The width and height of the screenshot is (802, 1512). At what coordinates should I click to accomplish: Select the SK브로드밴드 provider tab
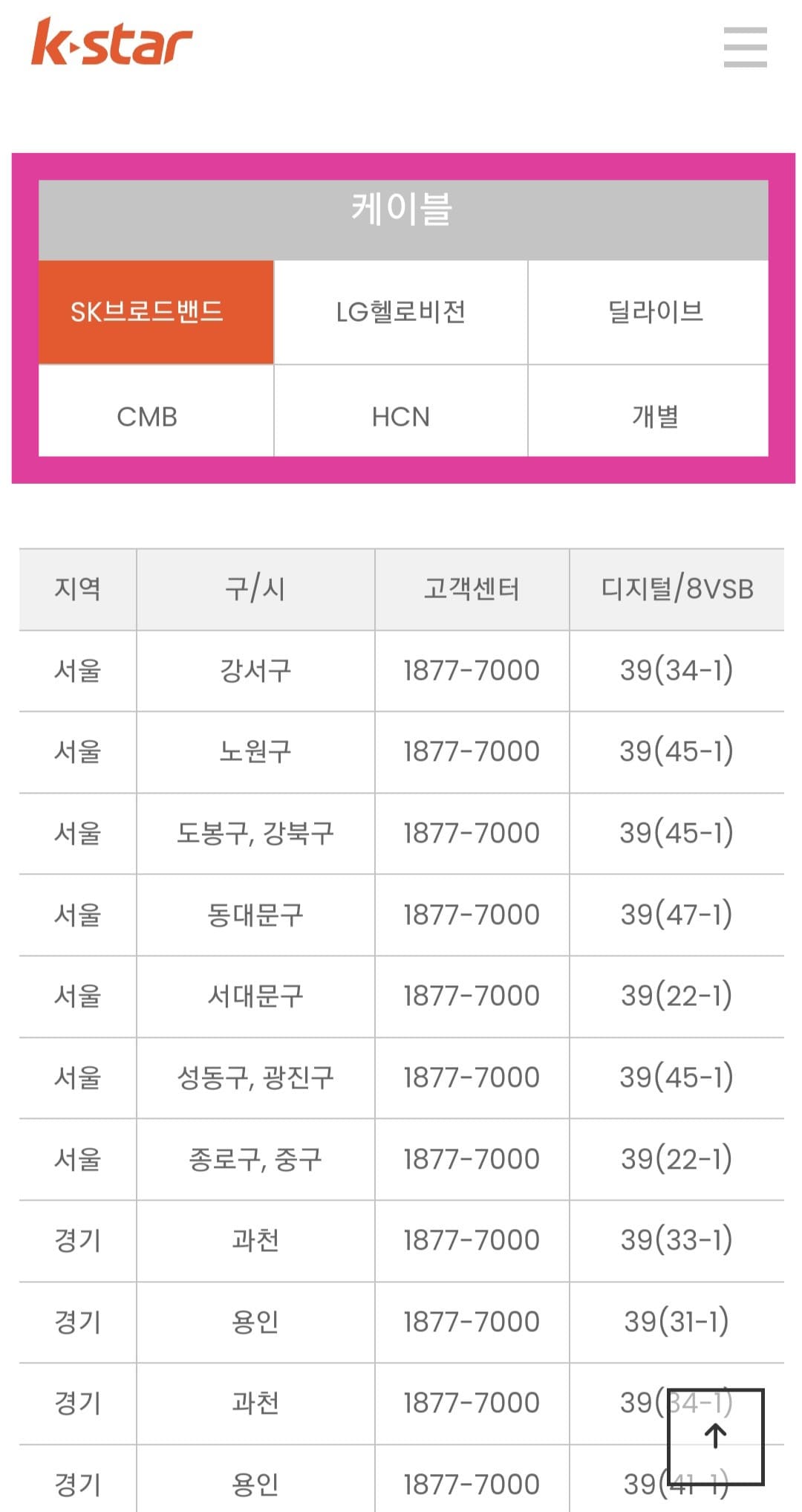pos(156,311)
